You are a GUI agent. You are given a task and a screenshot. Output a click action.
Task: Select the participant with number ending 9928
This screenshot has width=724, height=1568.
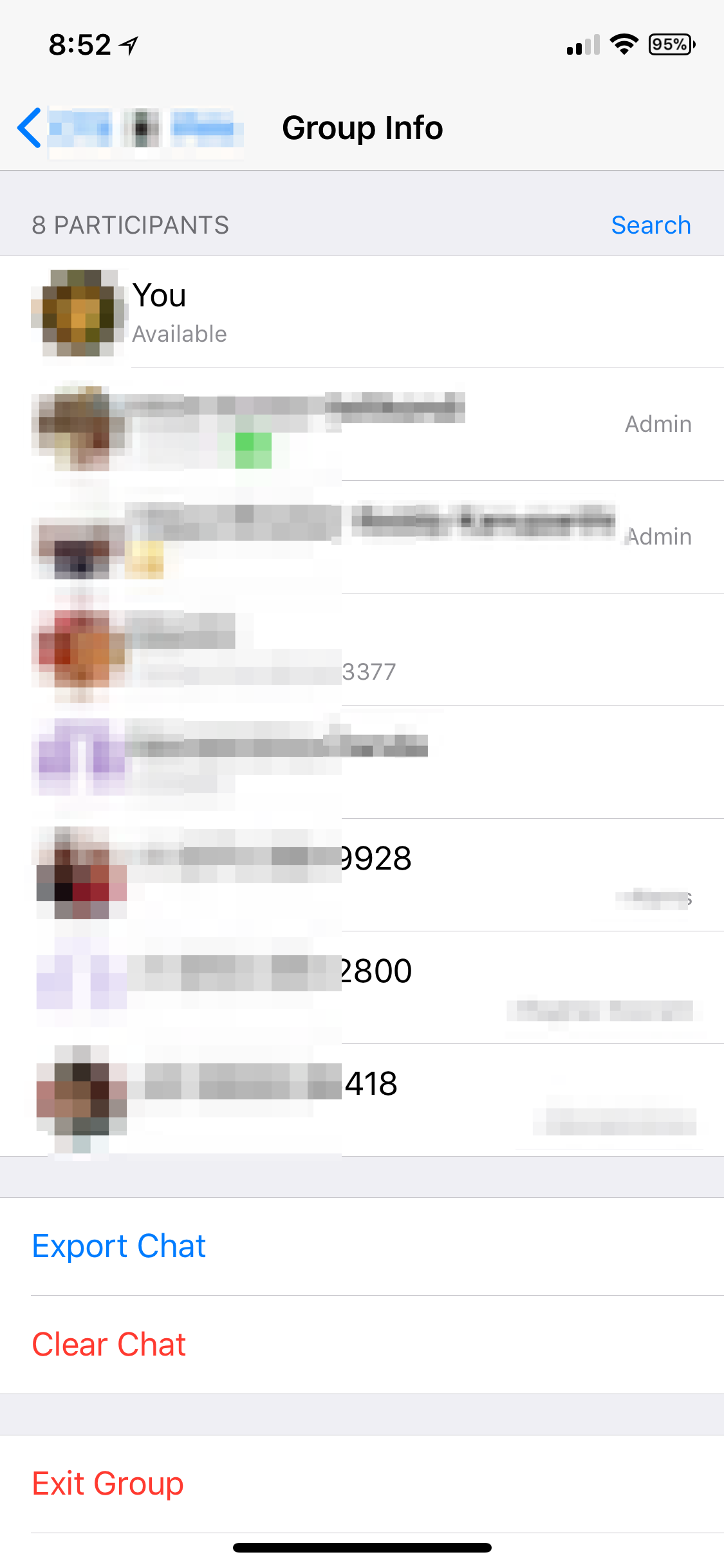360,874
